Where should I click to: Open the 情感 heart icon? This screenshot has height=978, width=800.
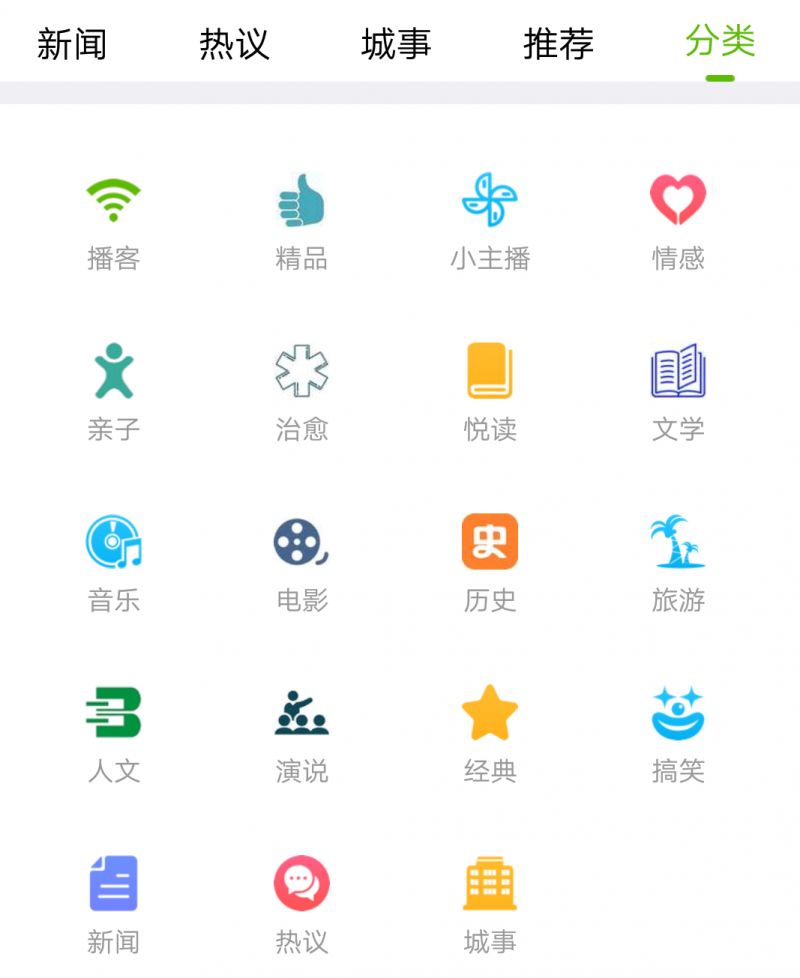click(x=677, y=200)
